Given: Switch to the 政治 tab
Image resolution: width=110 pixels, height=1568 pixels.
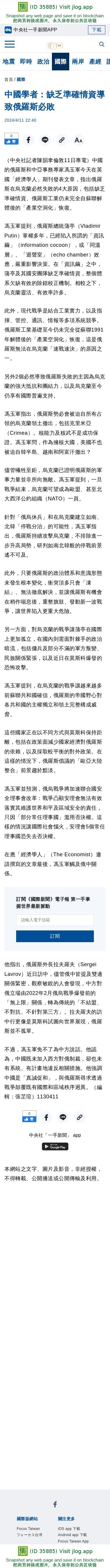Looking at the screenshot, I should pos(43,62).
